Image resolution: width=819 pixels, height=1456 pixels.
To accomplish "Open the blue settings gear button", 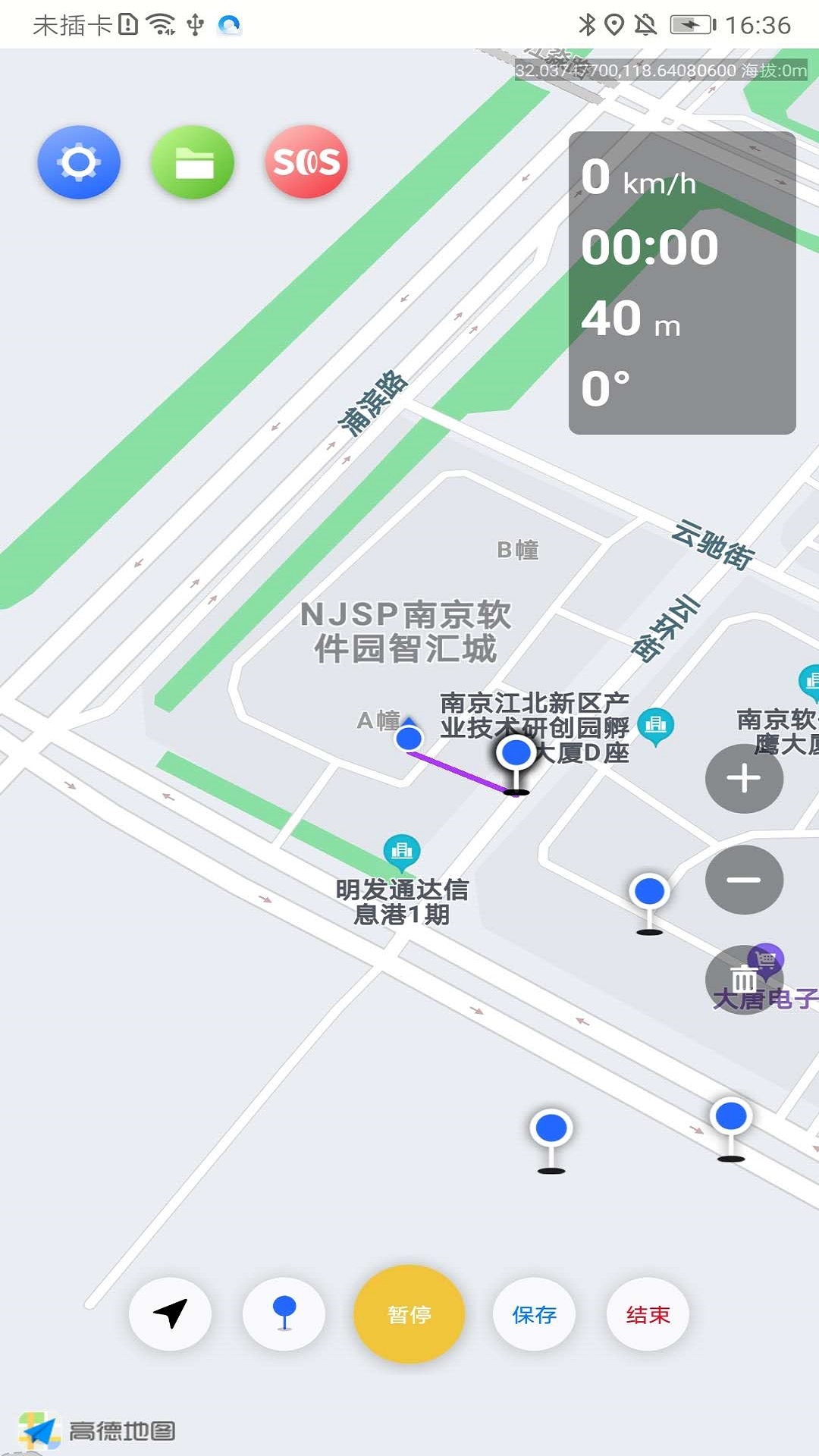I will [79, 162].
